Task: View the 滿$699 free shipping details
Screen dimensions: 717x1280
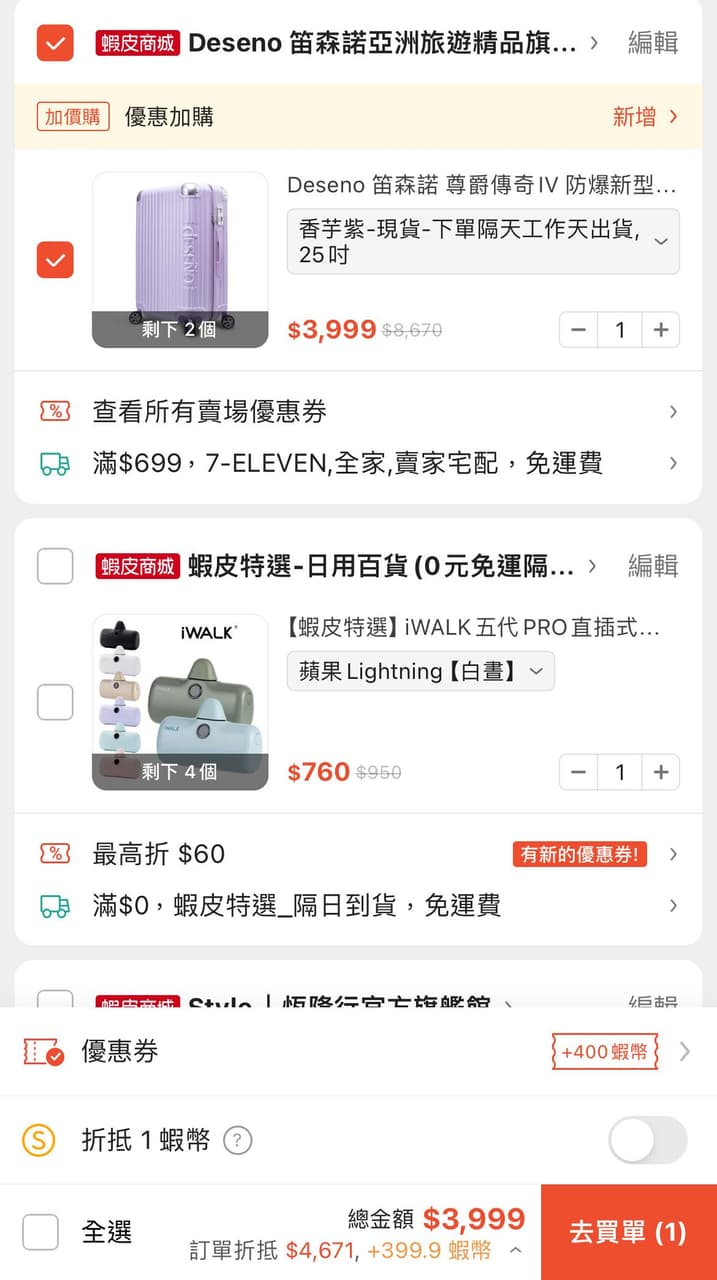Action: pyautogui.click(x=358, y=463)
